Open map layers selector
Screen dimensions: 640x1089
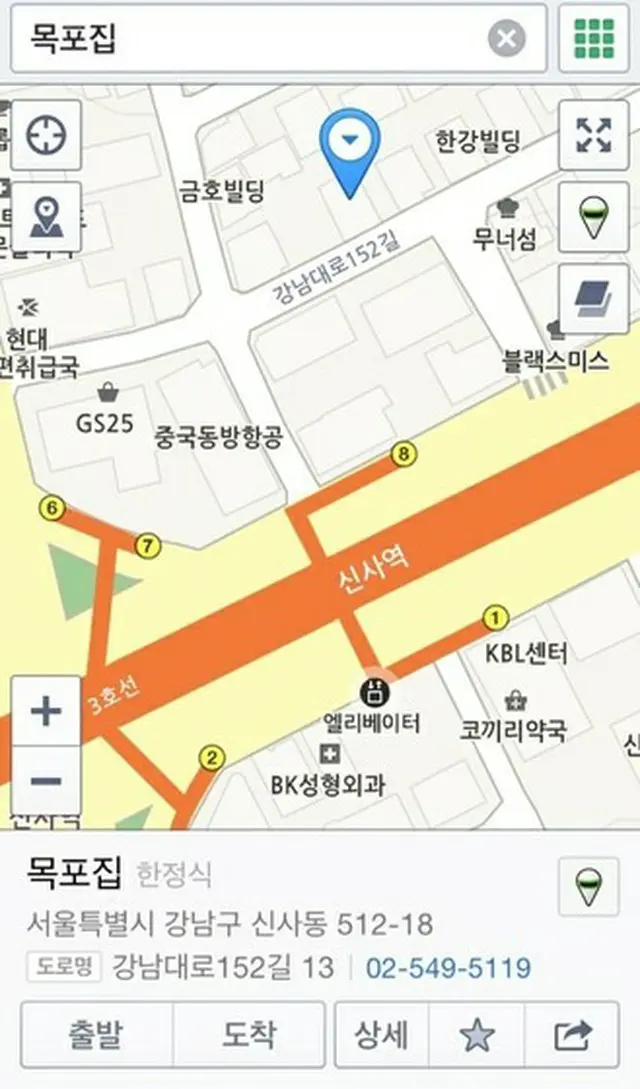pos(594,298)
